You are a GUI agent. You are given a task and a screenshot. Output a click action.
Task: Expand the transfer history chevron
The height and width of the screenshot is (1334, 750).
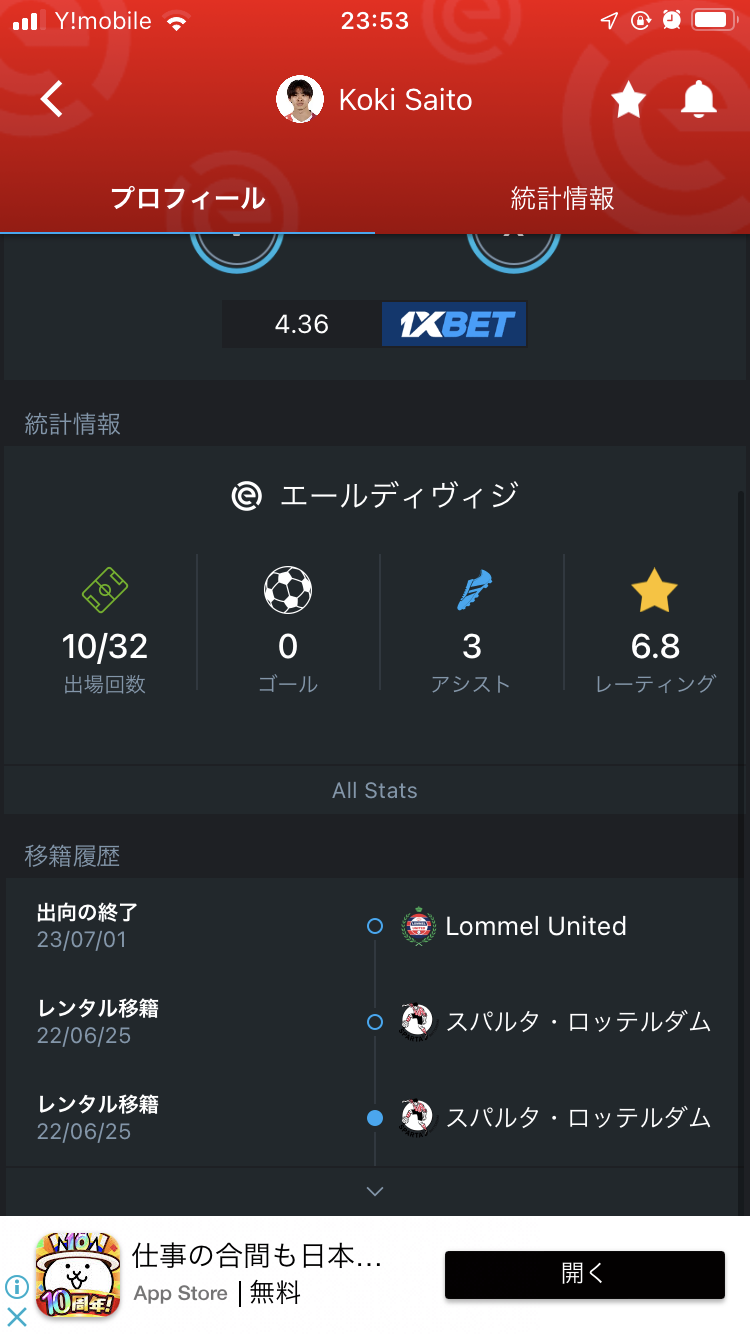click(375, 1191)
